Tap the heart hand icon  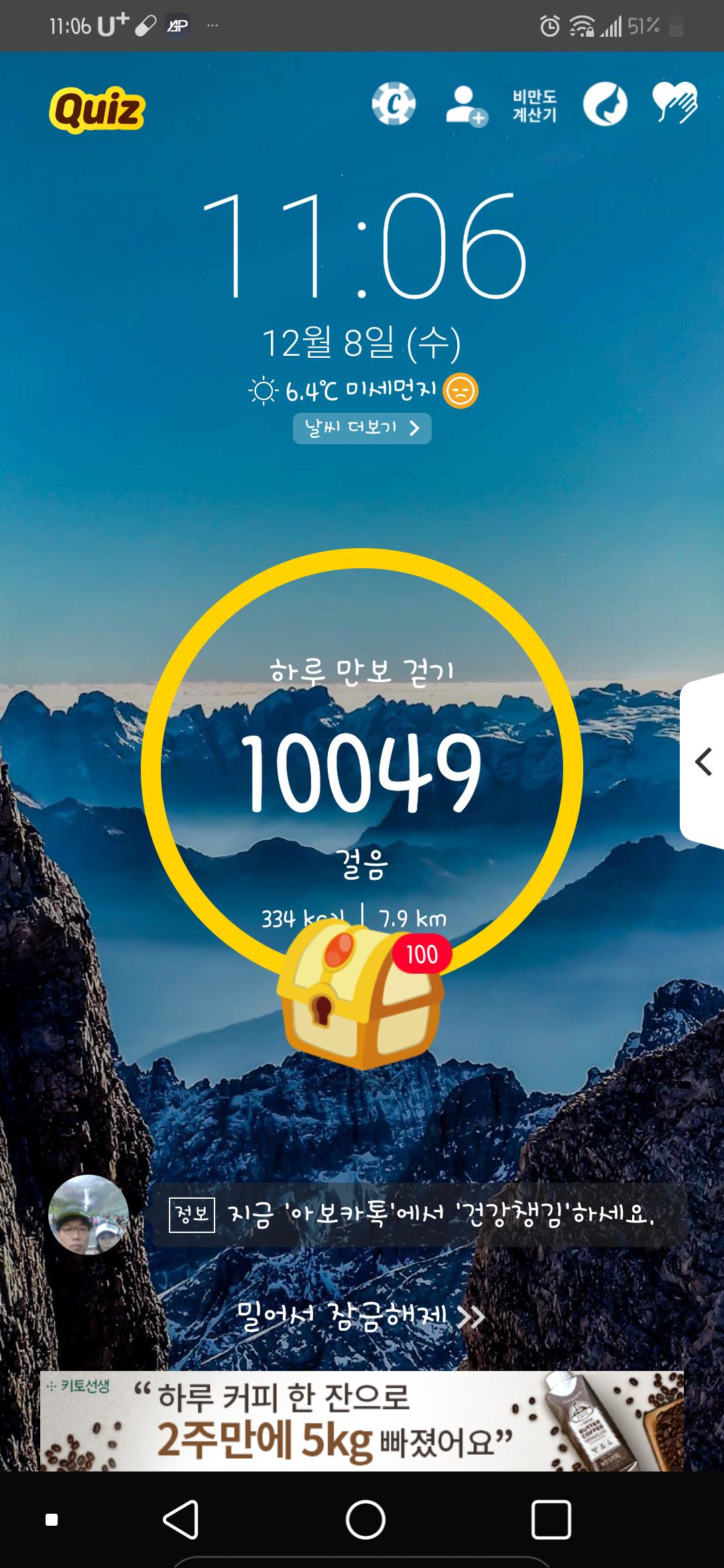[x=675, y=103]
